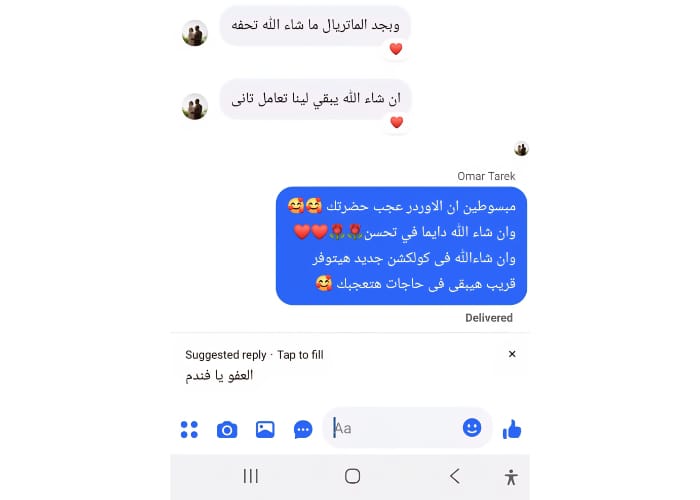
Task: Go to home screen via navigation bar
Action: pos(352,476)
